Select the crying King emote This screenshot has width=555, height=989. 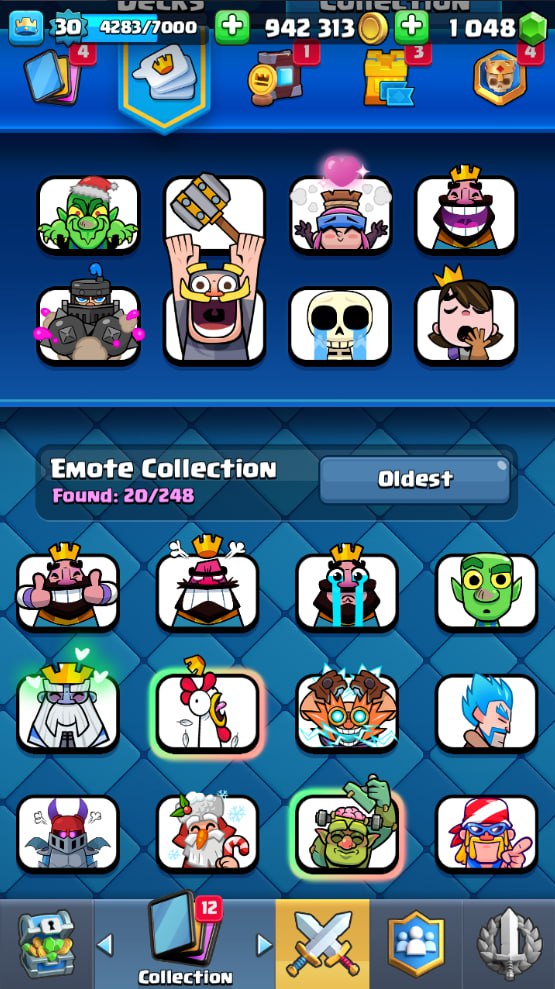(347, 587)
